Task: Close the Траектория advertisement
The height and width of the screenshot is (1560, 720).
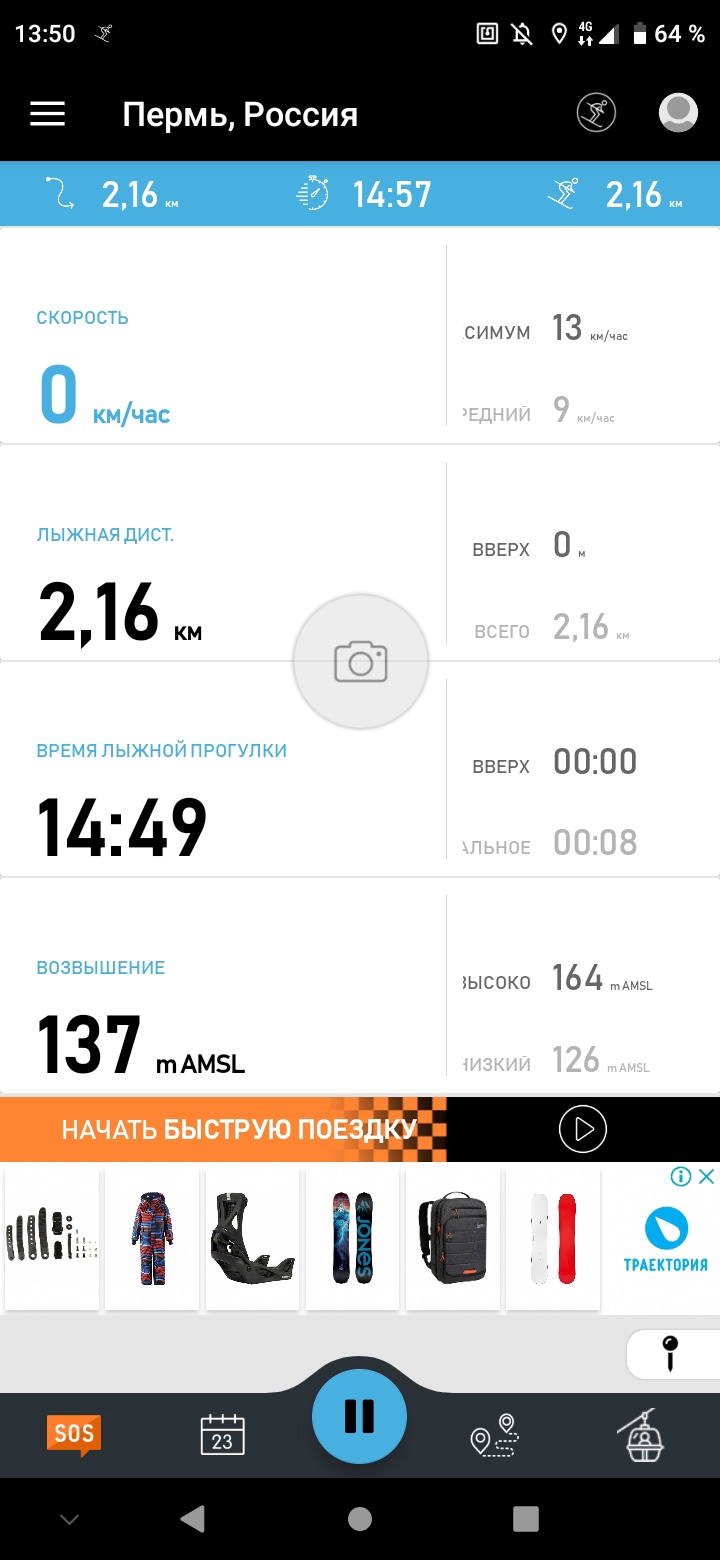Action: coord(706,1177)
